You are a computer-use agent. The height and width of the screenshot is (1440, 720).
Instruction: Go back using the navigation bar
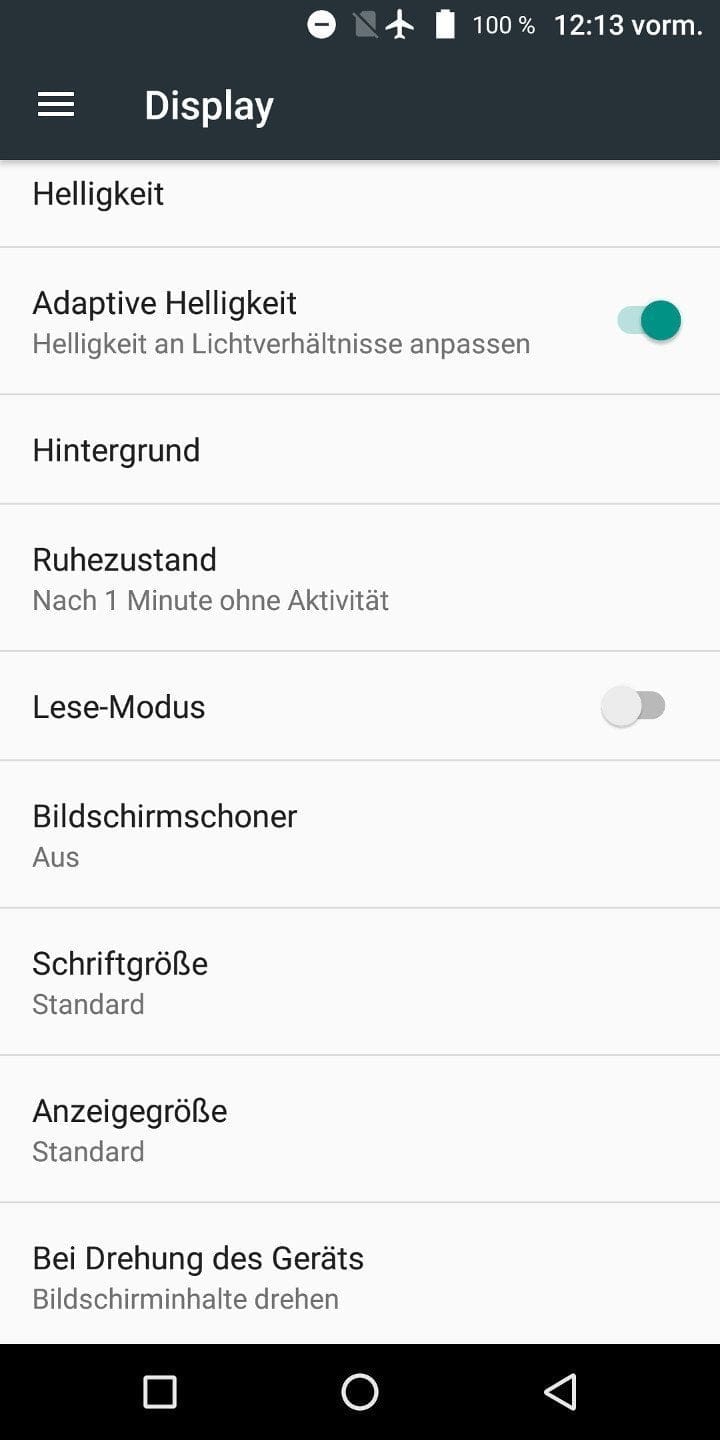[560, 1391]
